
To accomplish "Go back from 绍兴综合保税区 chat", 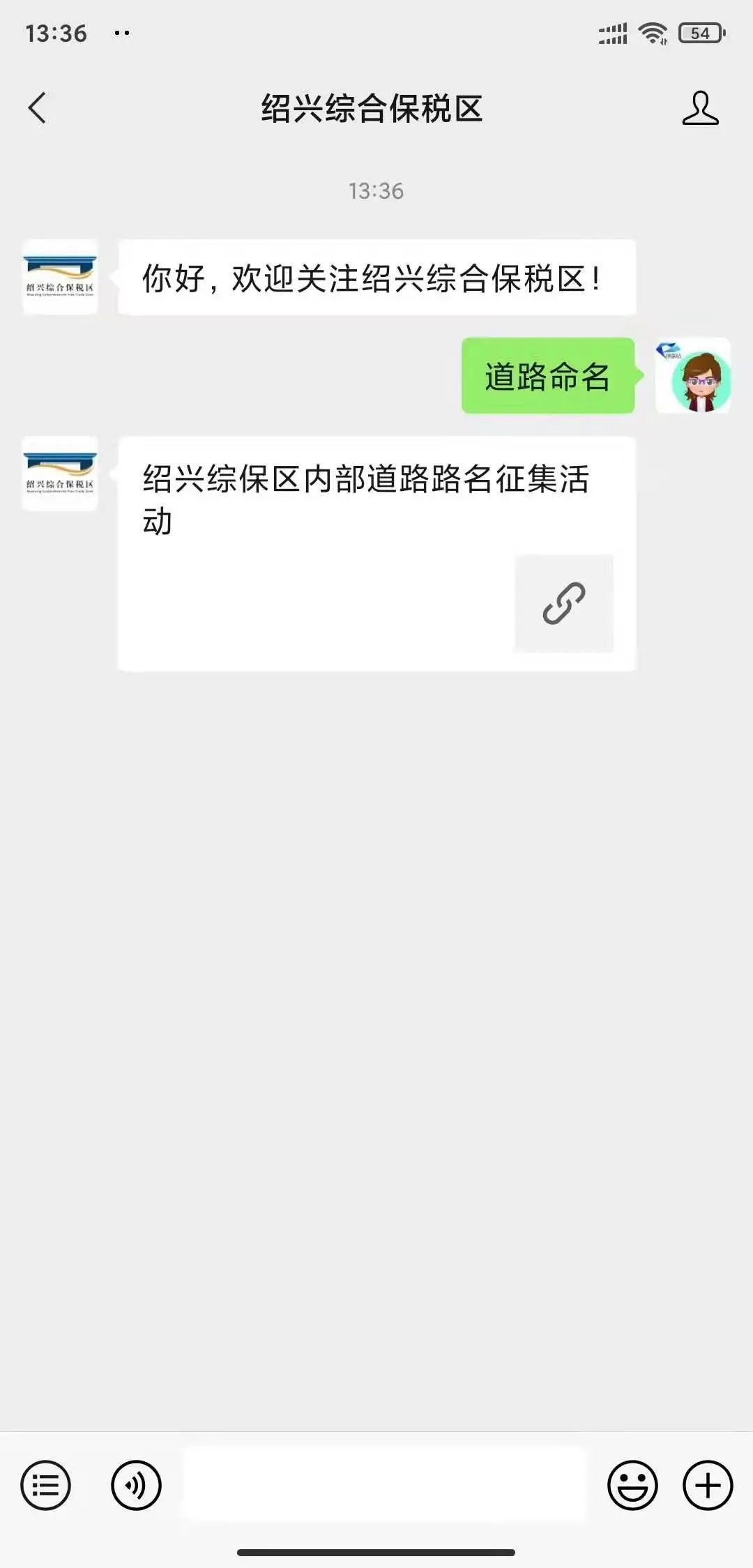I will point(38,108).
